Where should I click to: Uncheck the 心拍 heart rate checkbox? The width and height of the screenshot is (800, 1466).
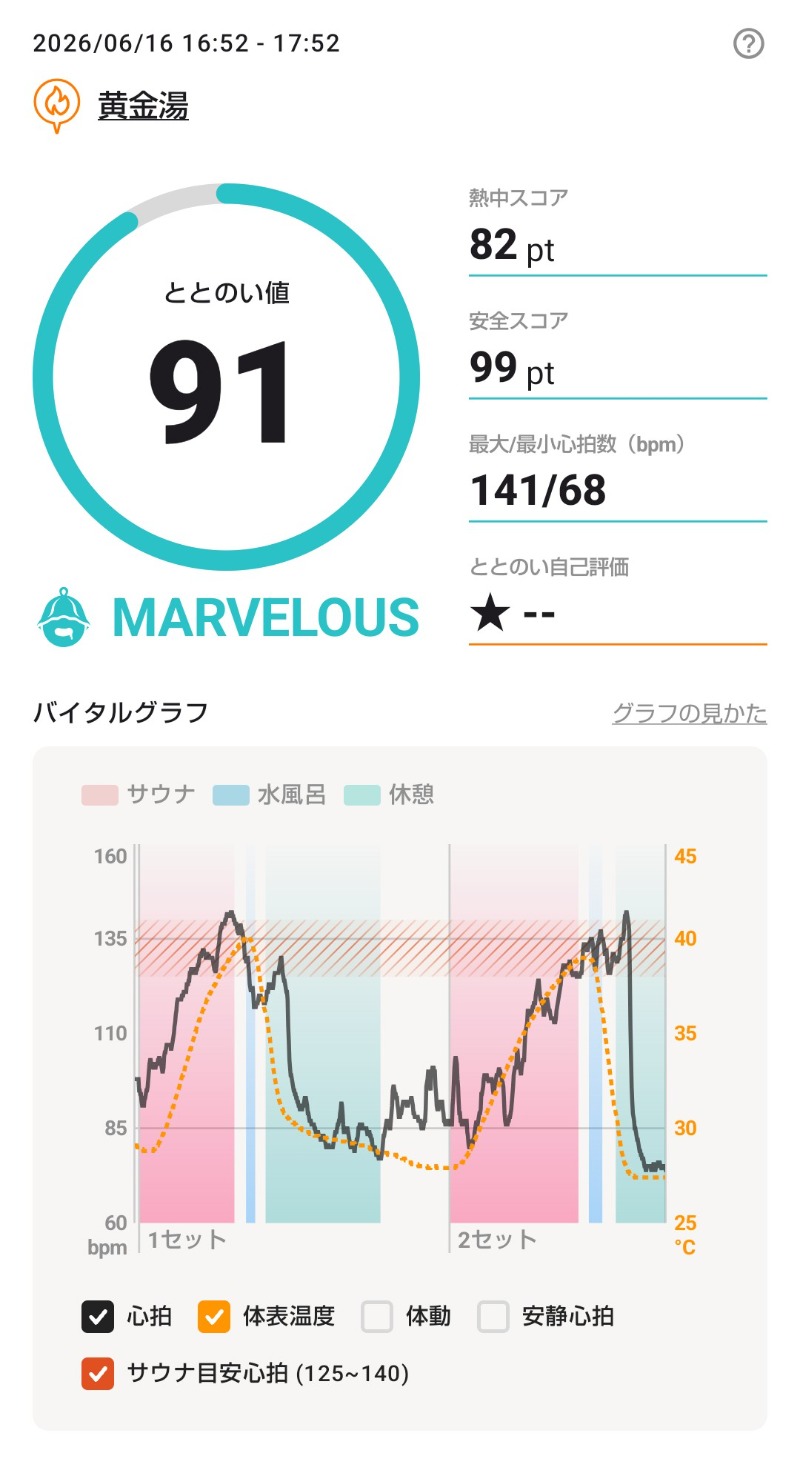pyautogui.click(x=97, y=1316)
